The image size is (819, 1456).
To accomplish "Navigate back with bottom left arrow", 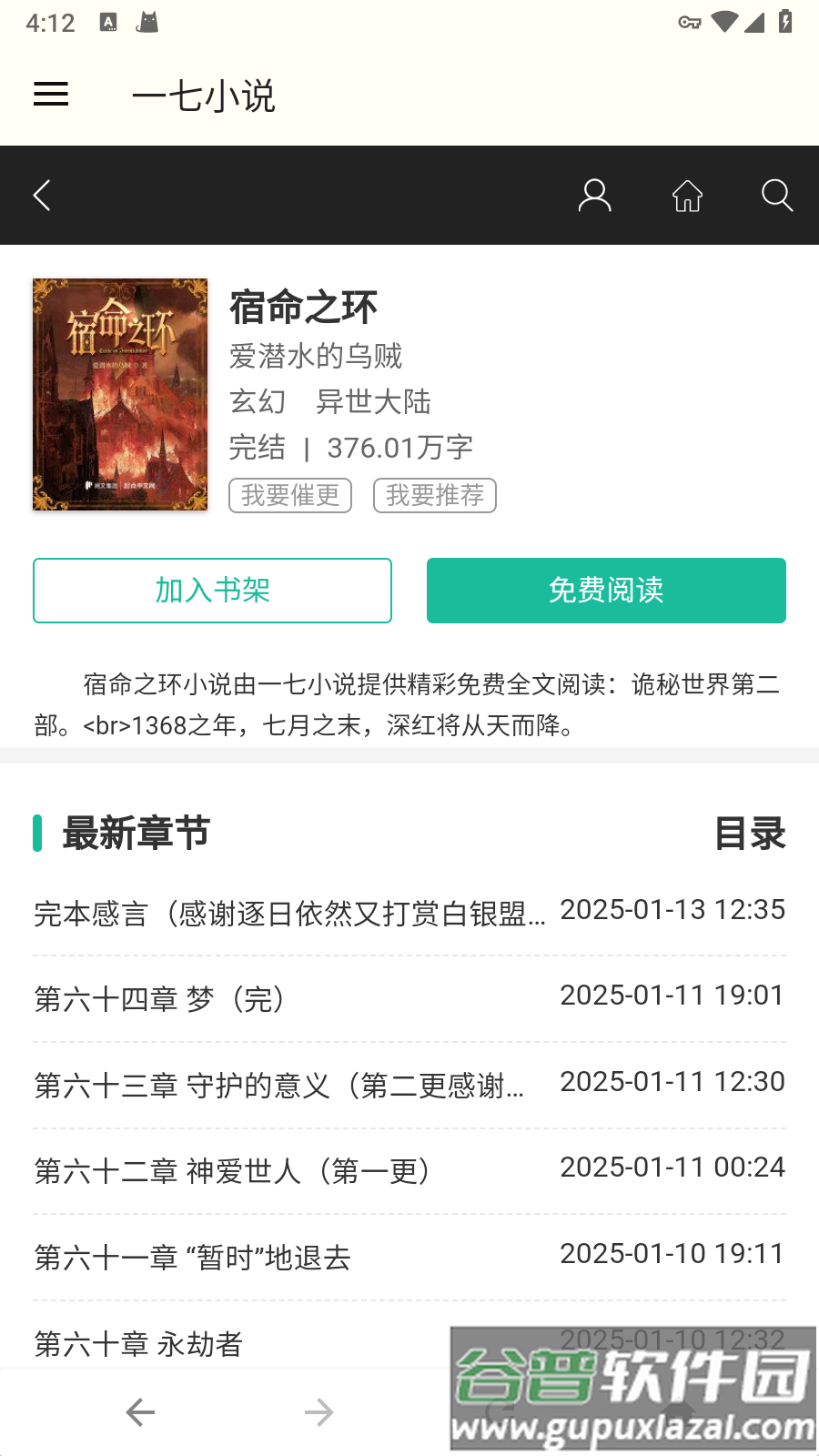I will point(140,1412).
